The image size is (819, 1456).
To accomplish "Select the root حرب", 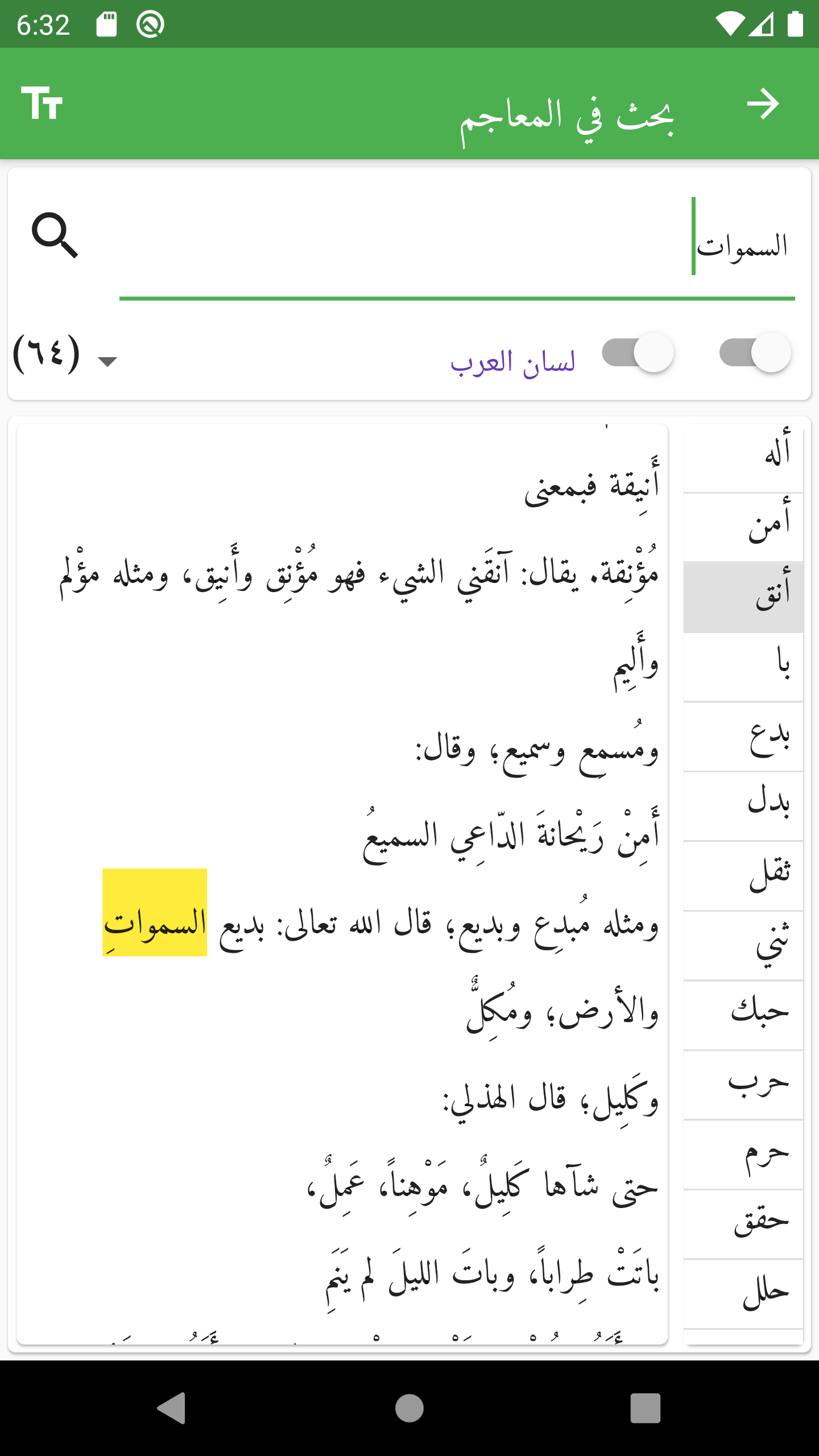I will tap(743, 1085).
